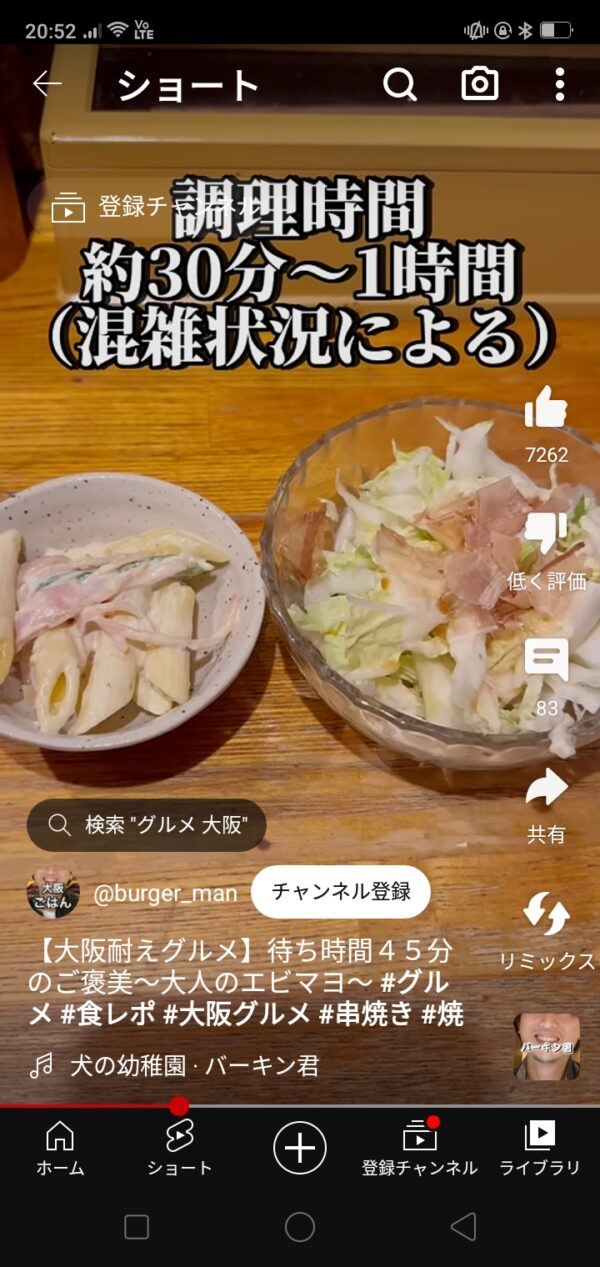Tap the plus create button
The width and height of the screenshot is (600, 1267).
(x=300, y=1146)
